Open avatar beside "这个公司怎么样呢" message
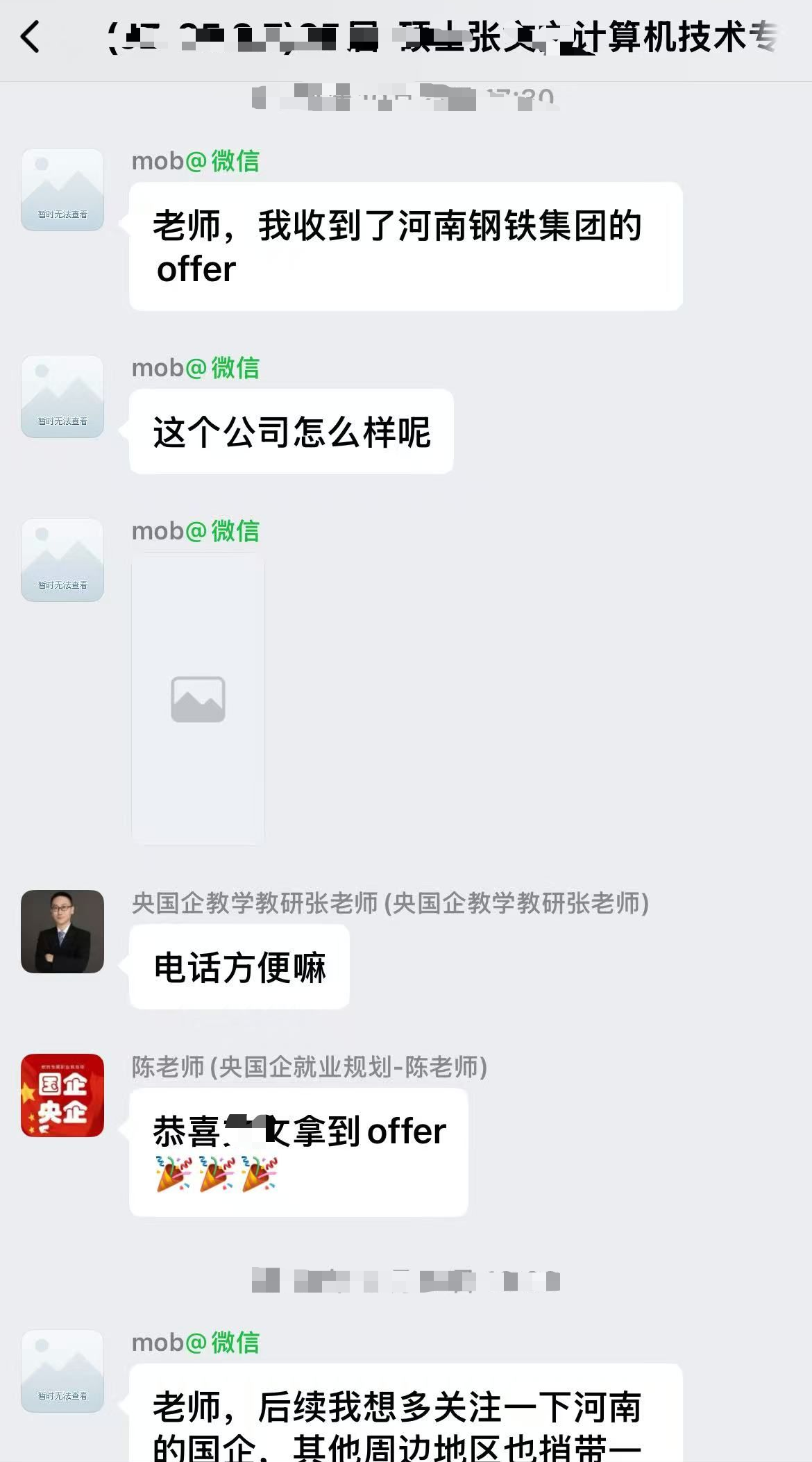Screen dimensions: 812x1462 pyautogui.click(x=62, y=397)
